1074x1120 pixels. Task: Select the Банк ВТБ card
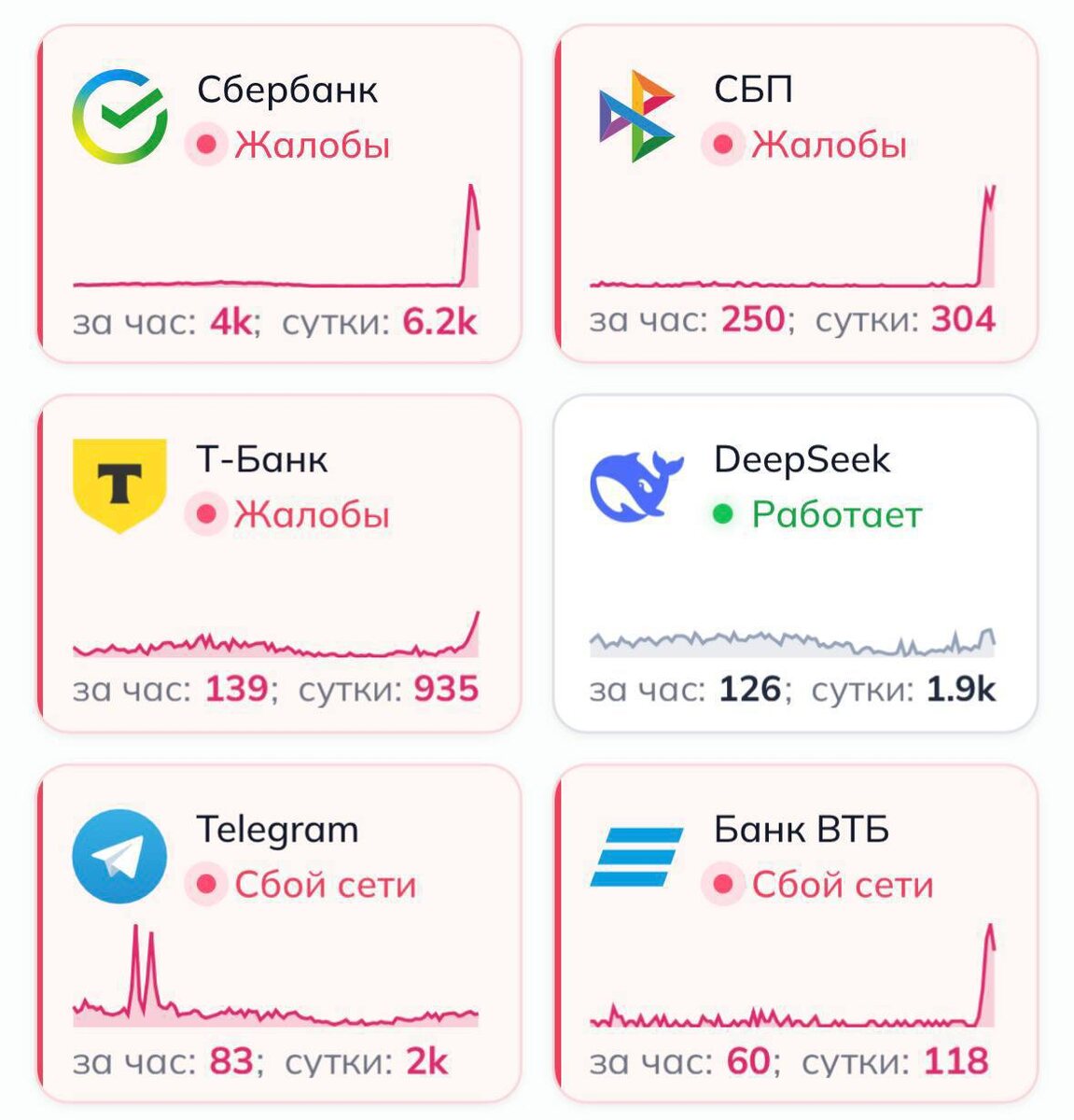[x=795, y=933]
